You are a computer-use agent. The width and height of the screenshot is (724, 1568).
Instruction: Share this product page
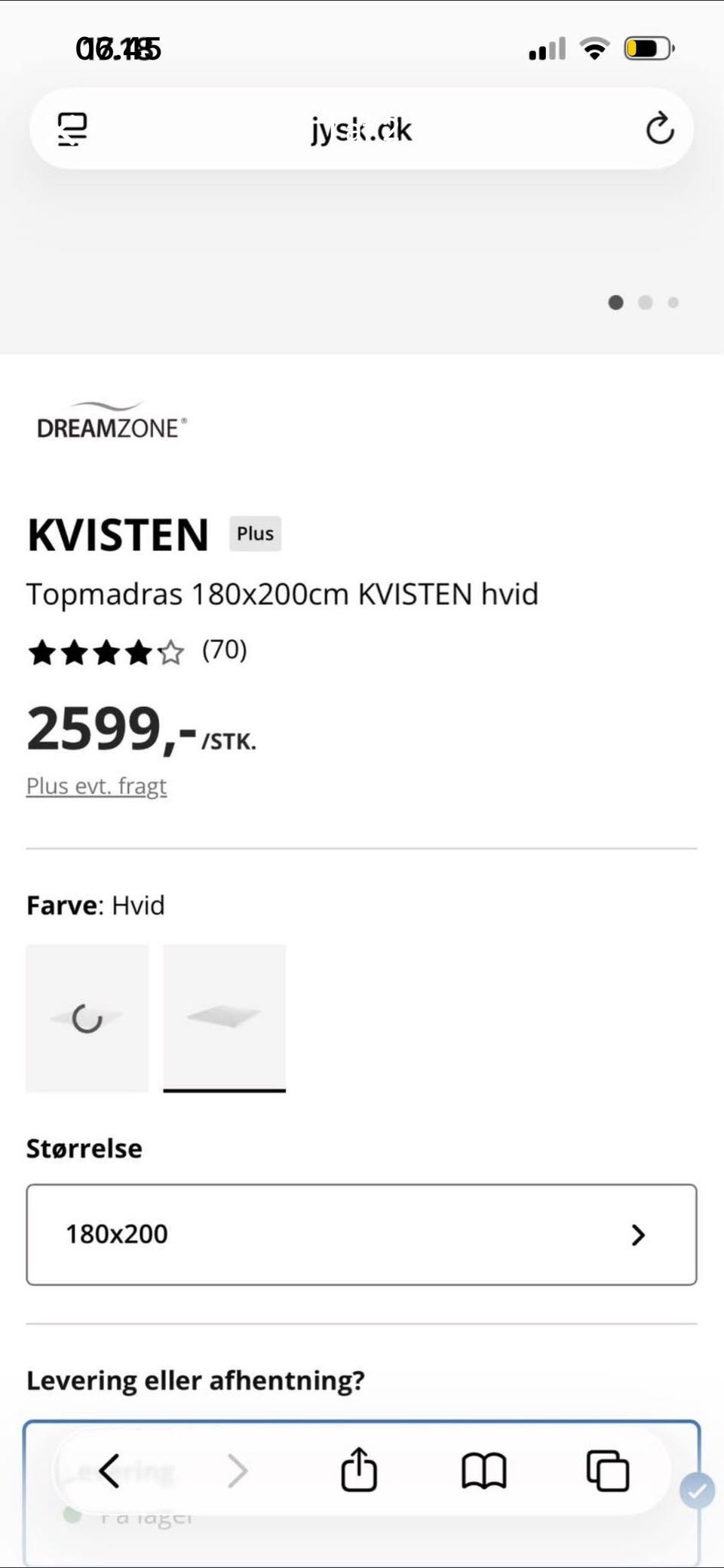359,1469
